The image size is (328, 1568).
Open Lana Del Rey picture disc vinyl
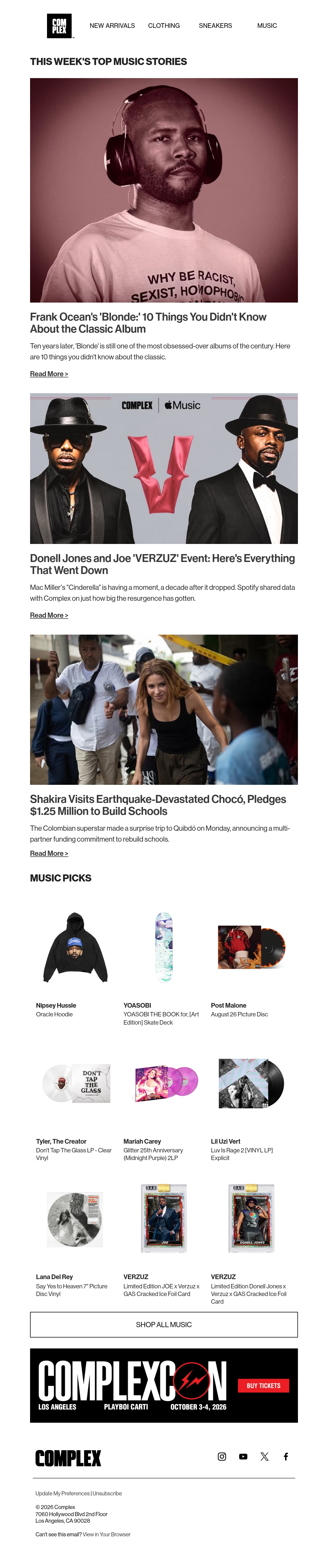[x=75, y=1220]
